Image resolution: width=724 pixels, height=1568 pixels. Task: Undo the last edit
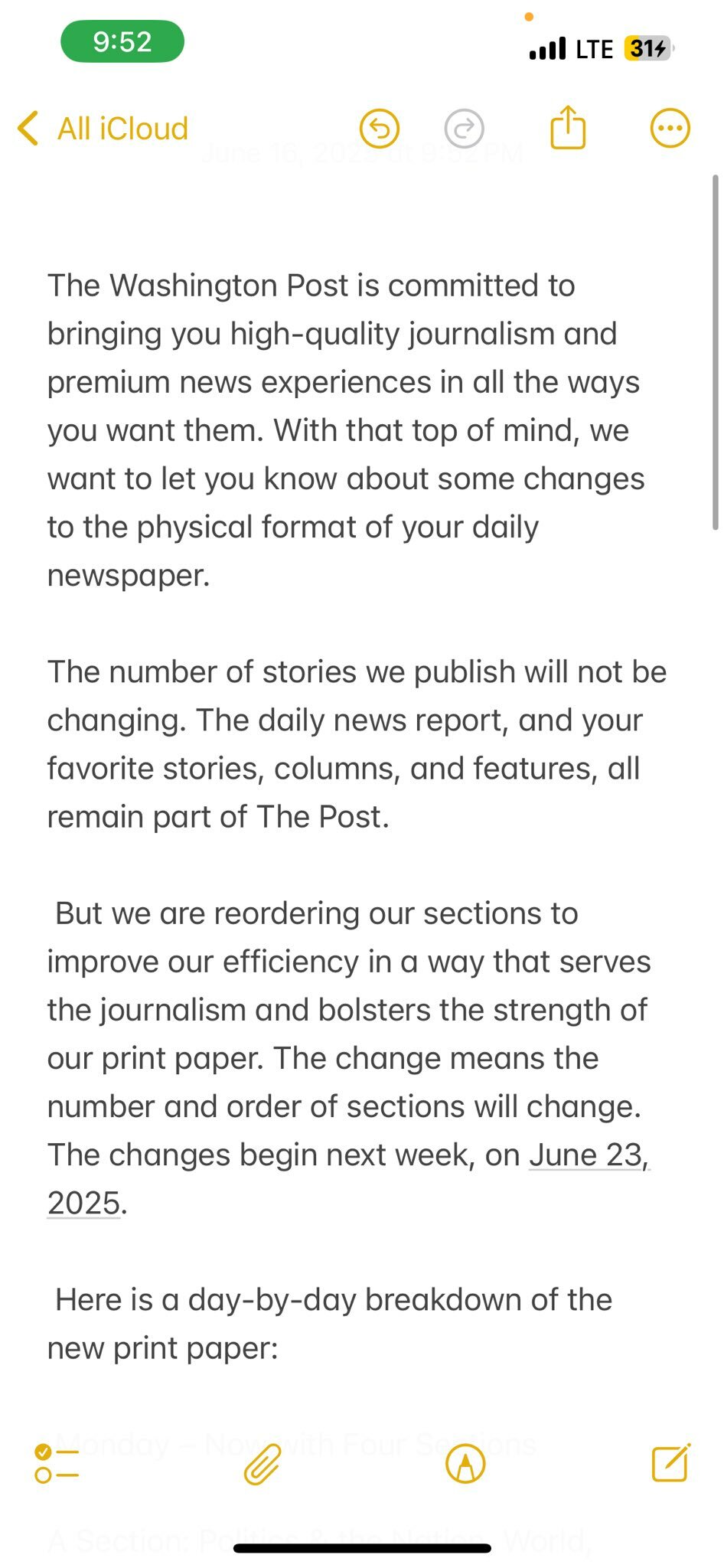tap(380, 128)
